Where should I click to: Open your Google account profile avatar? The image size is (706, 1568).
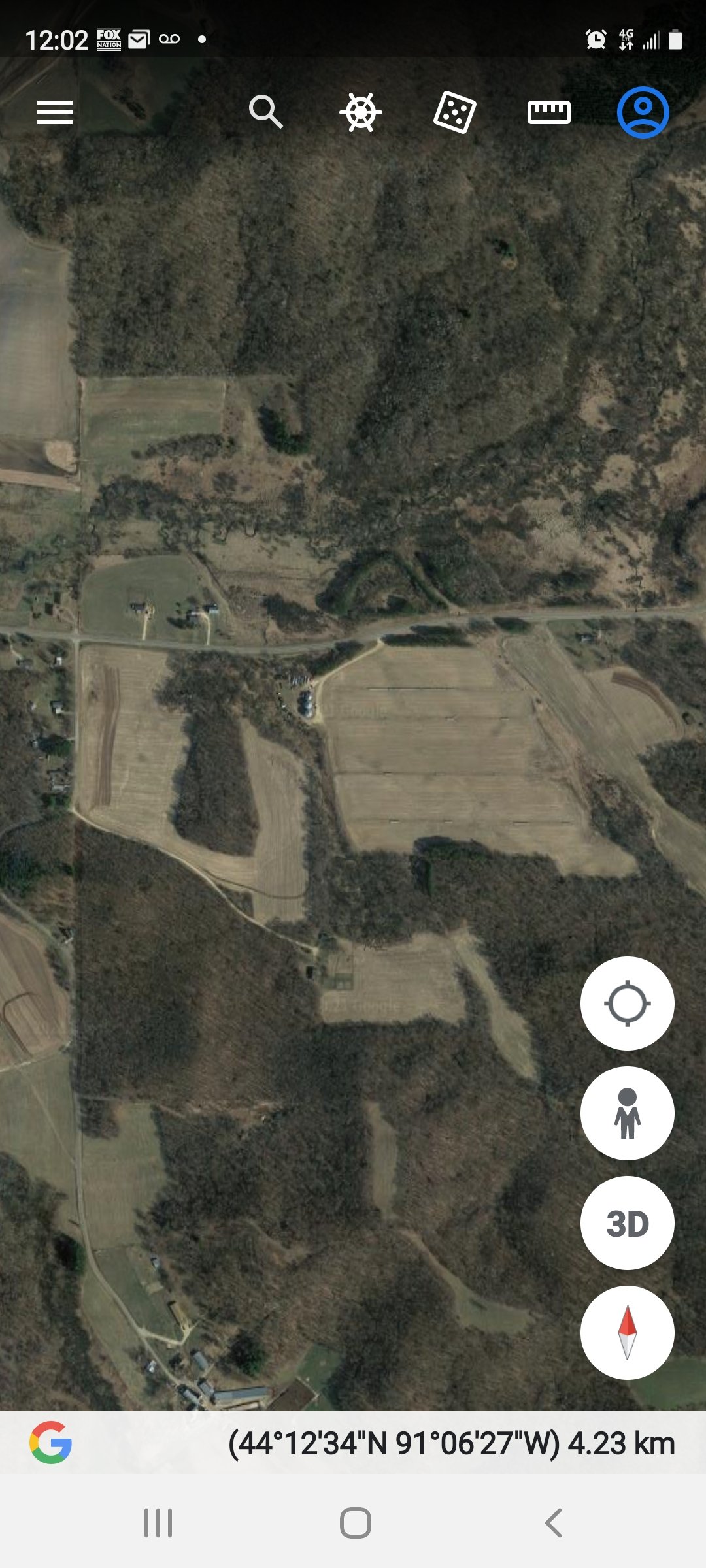(x=644, y=111)
